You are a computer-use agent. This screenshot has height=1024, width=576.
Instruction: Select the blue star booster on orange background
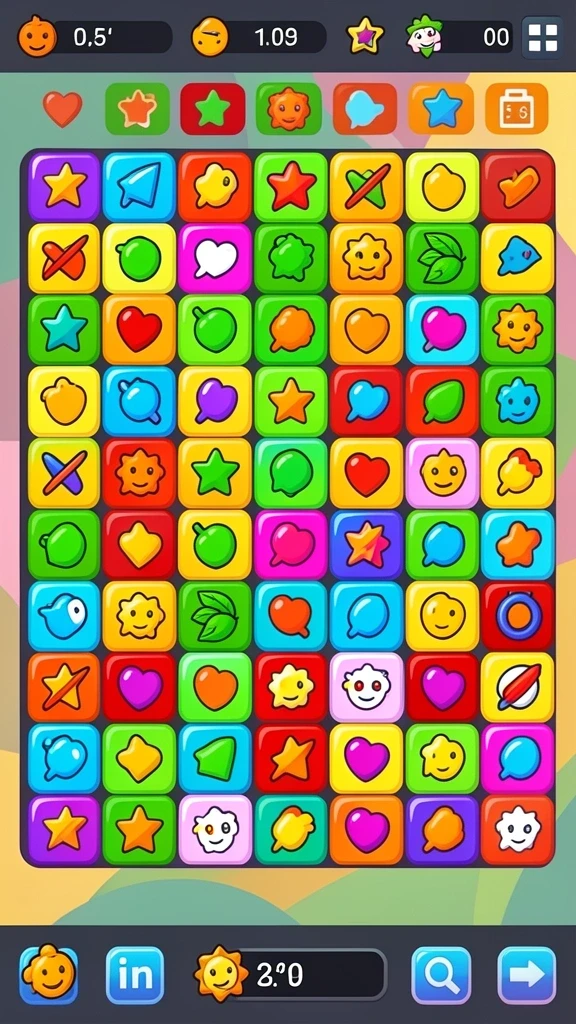click(x=441, y=108)
